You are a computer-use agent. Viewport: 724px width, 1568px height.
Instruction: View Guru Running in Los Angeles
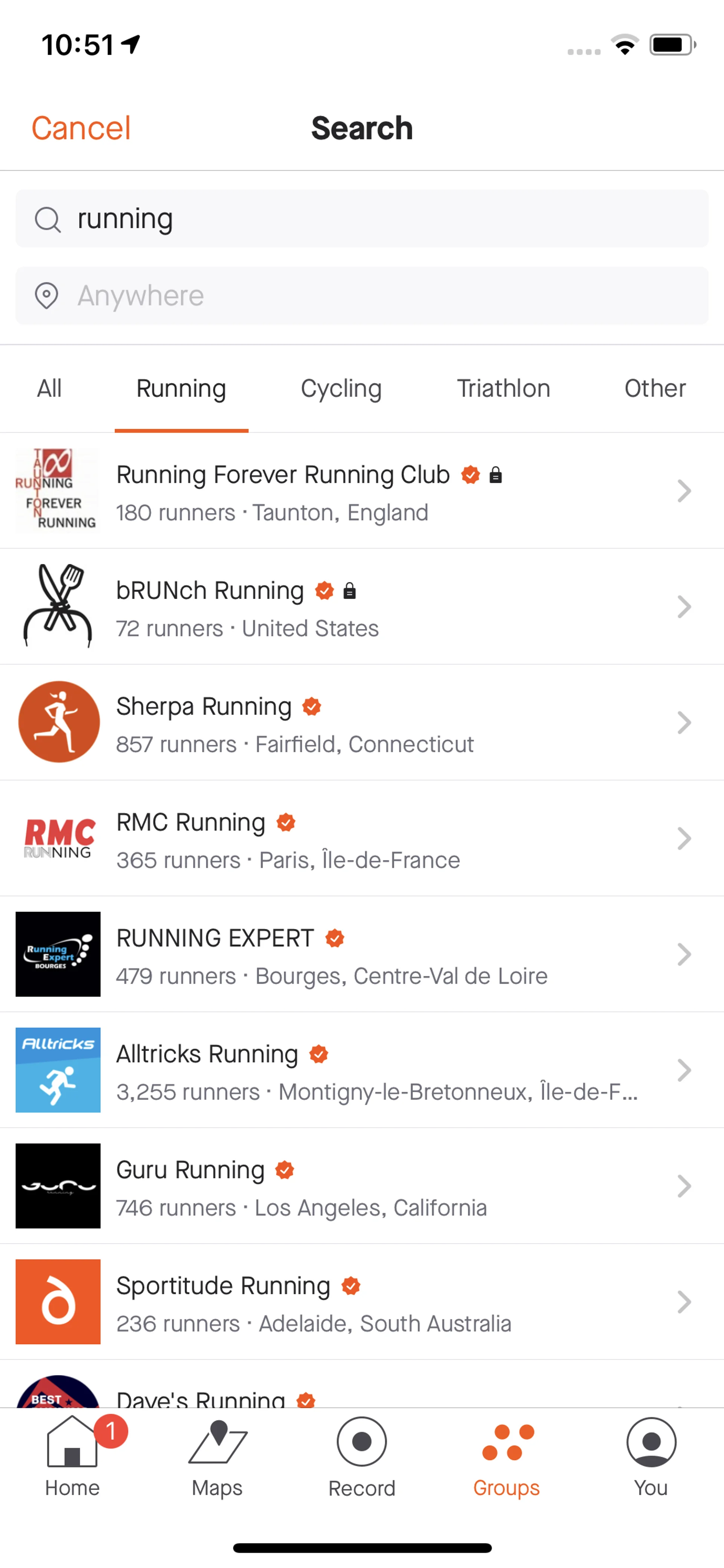[362, 1186]
